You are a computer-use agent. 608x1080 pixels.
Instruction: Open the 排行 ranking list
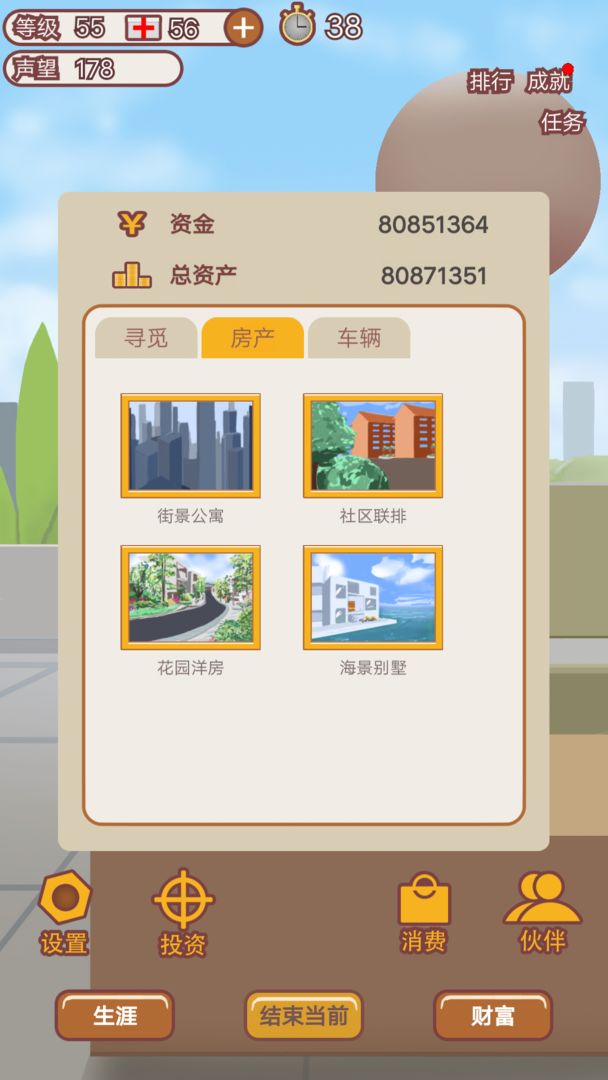pos(490,82)
